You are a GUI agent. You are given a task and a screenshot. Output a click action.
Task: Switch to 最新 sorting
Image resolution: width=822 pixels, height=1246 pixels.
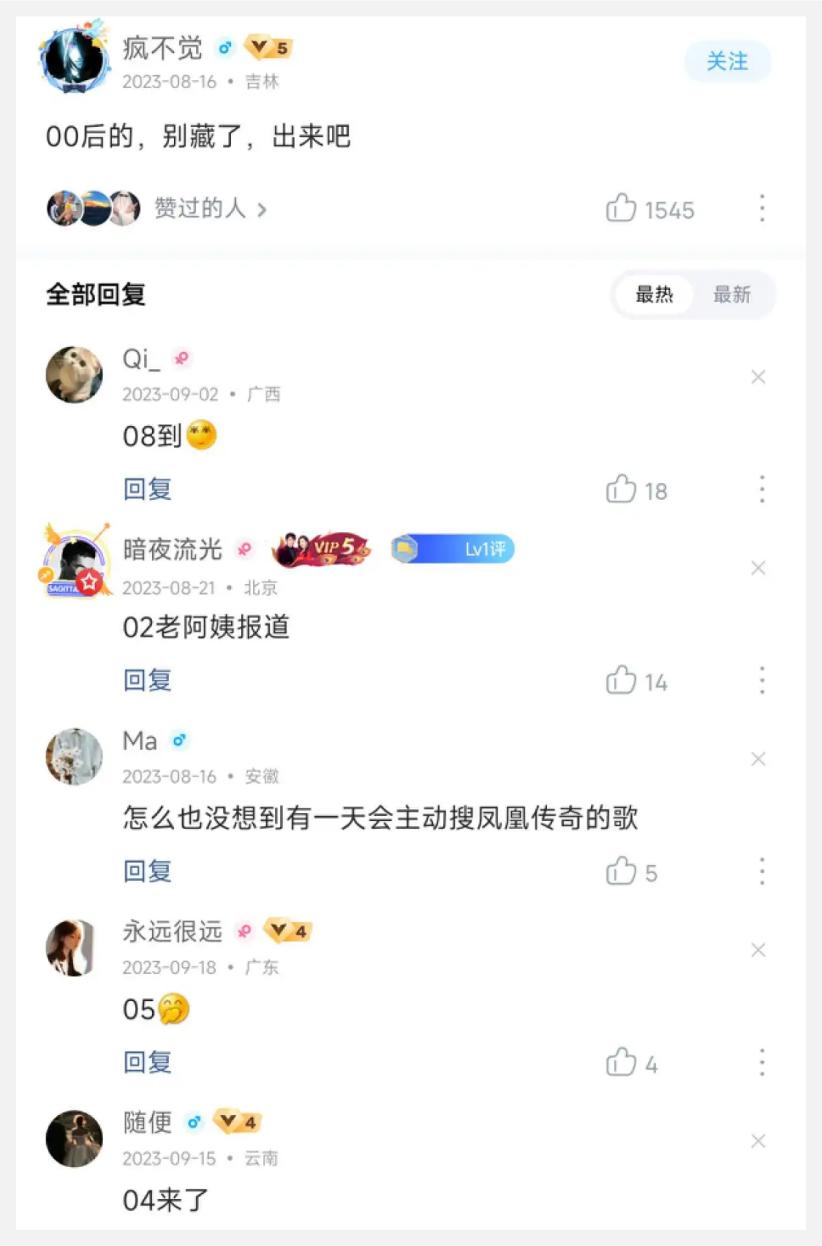pyautogui.click(x=731, y=295)
